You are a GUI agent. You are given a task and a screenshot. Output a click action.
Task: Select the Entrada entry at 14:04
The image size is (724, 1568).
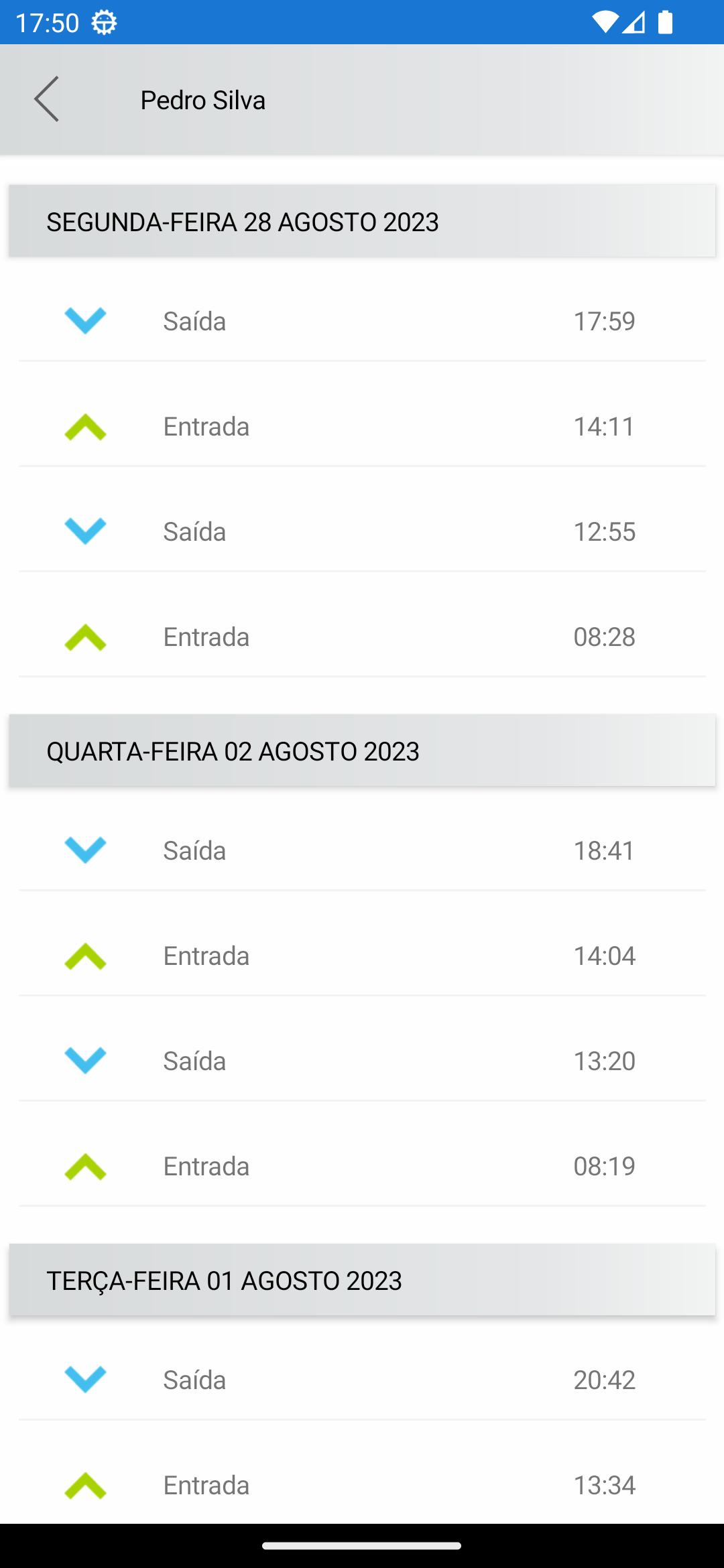click(x=362, y=956)
